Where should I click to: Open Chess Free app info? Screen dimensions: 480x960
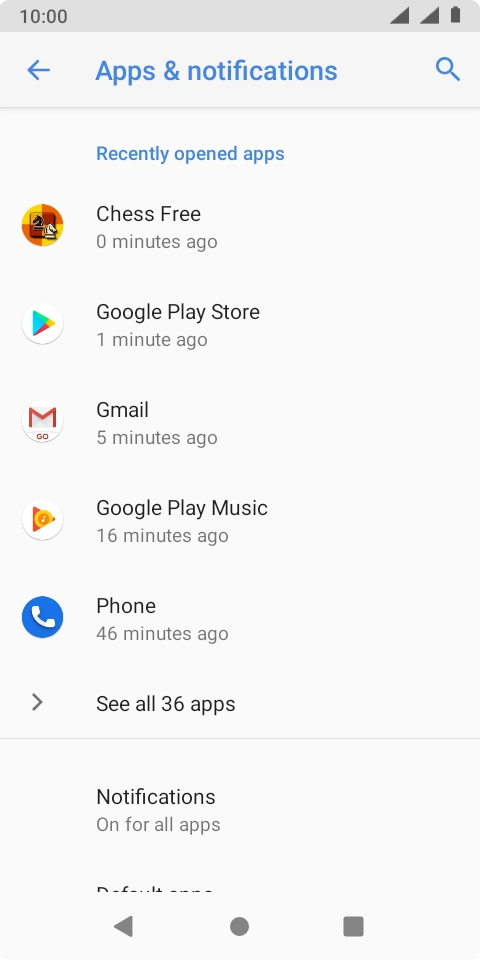click(x=240, y=226)
